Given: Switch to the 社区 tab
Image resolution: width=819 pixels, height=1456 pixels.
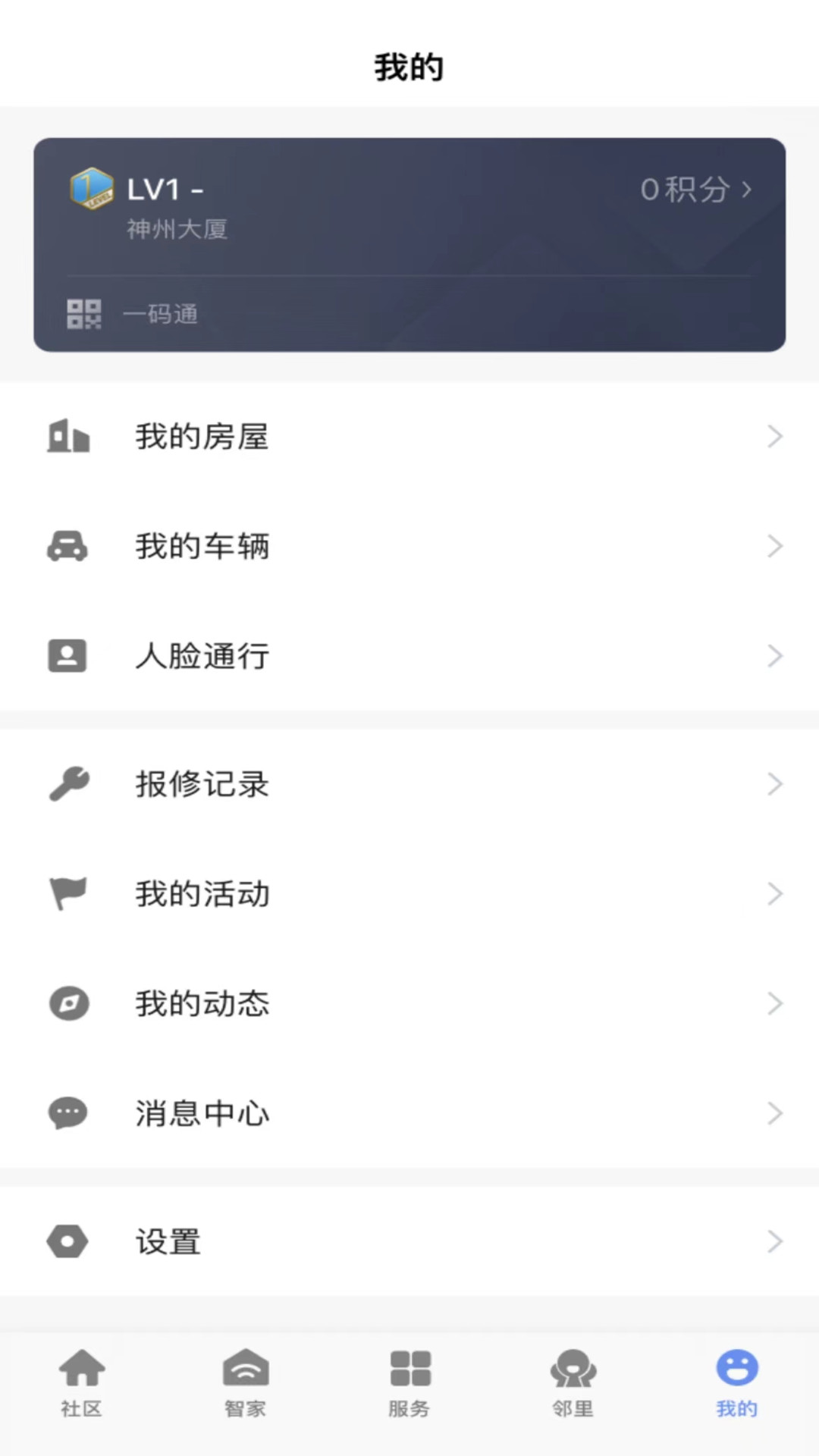Looking at the screenshot, I should (82, 1383).
